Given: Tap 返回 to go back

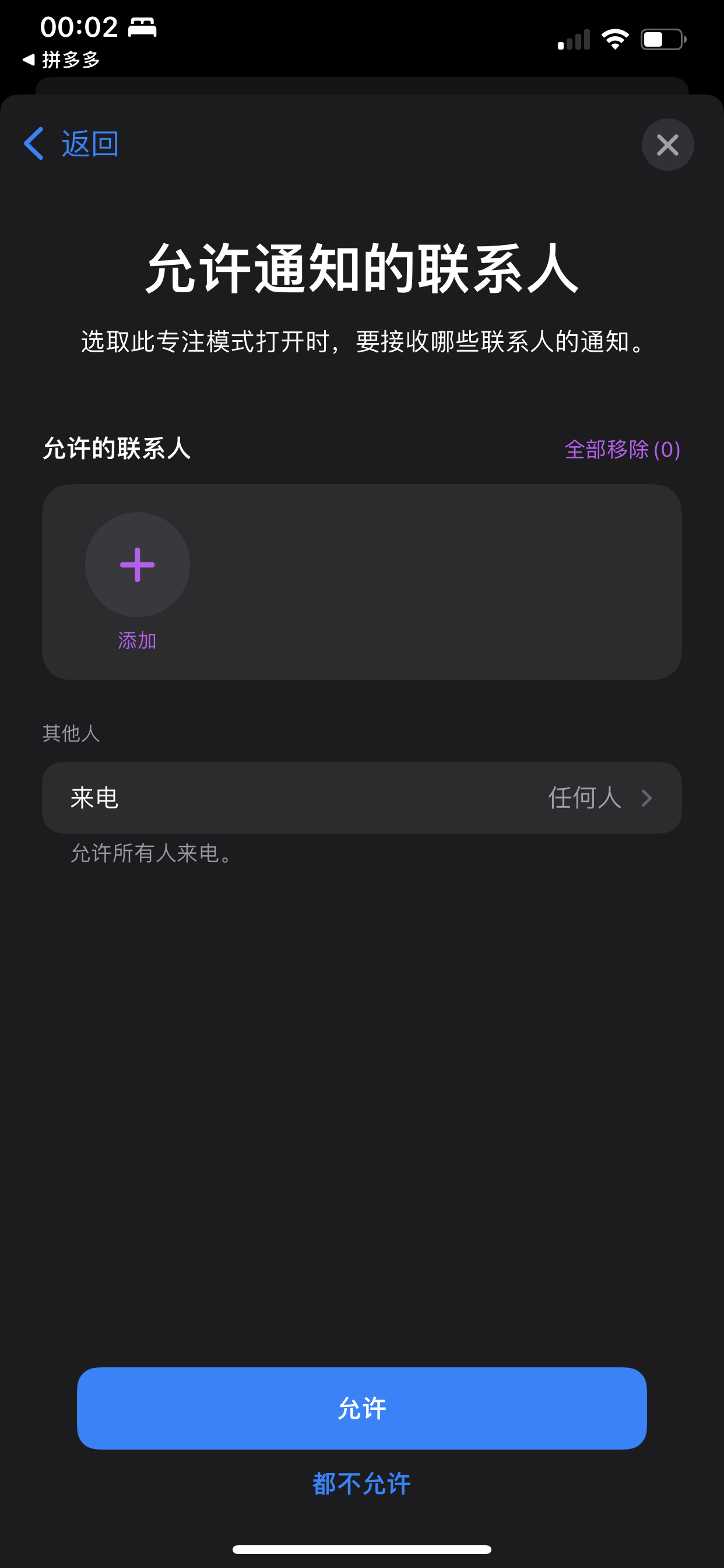Looking at the screenshot, I should [x=72, y=144].
